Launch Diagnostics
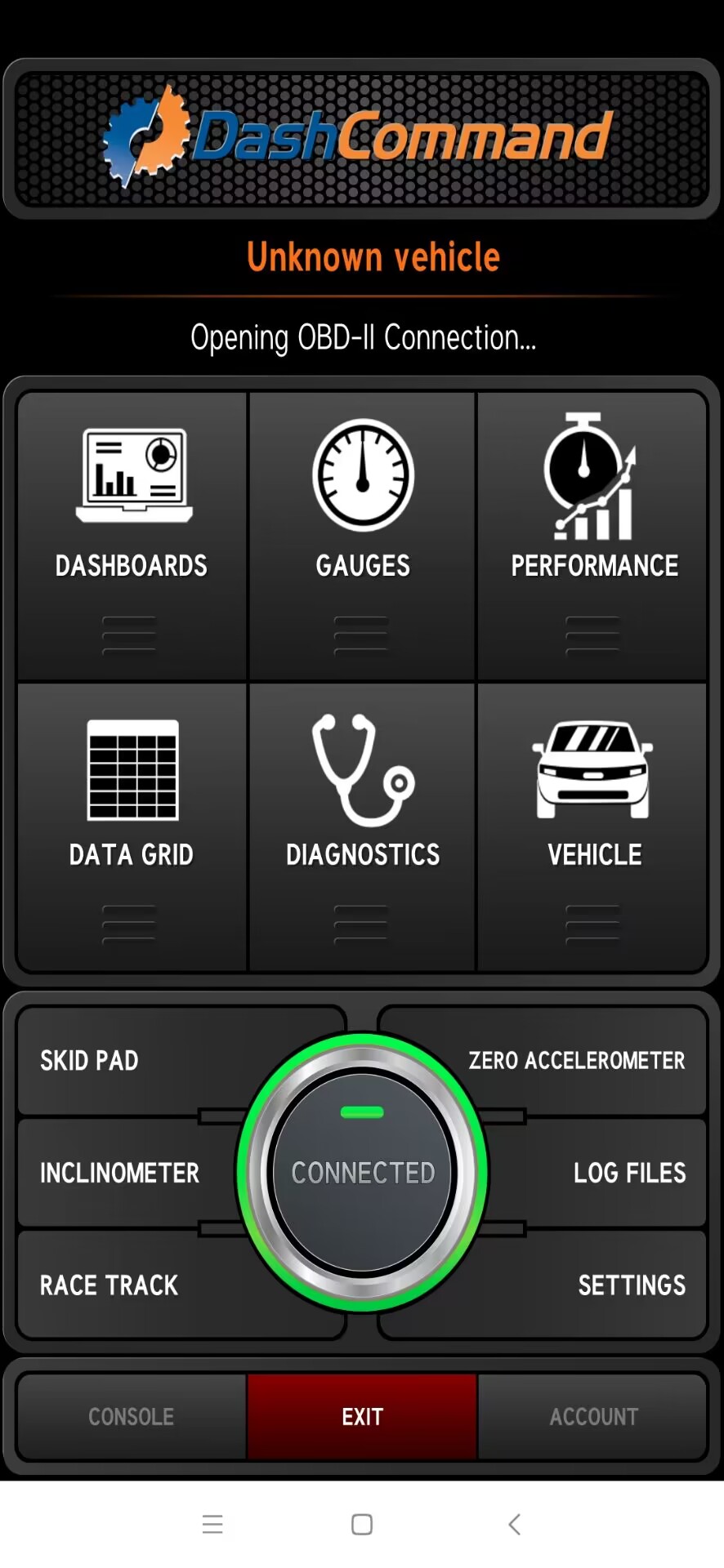The height and width of the screenshot is (1568, 724). pos(362,825)
